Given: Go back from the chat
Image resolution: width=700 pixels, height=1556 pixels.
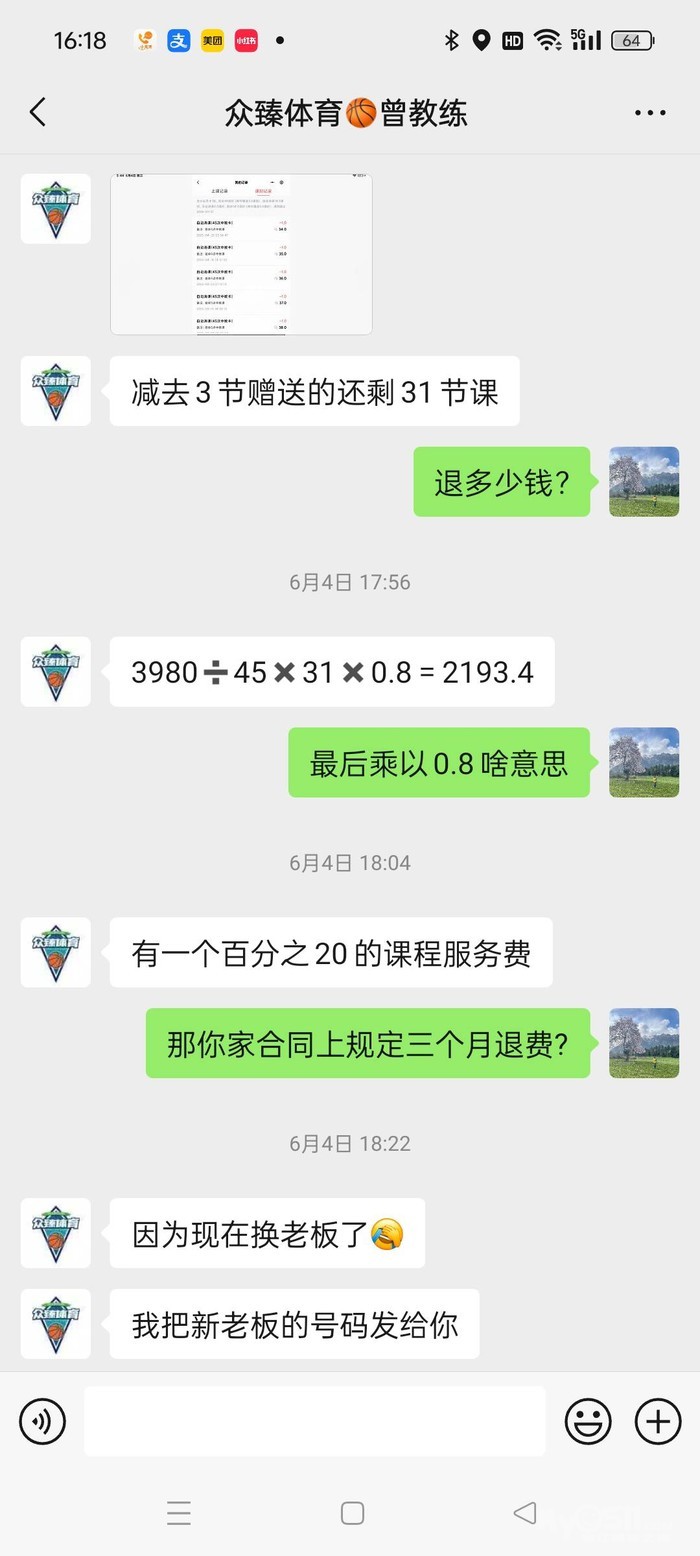Looking at the screenshot, I should click(x=38, y=112).
